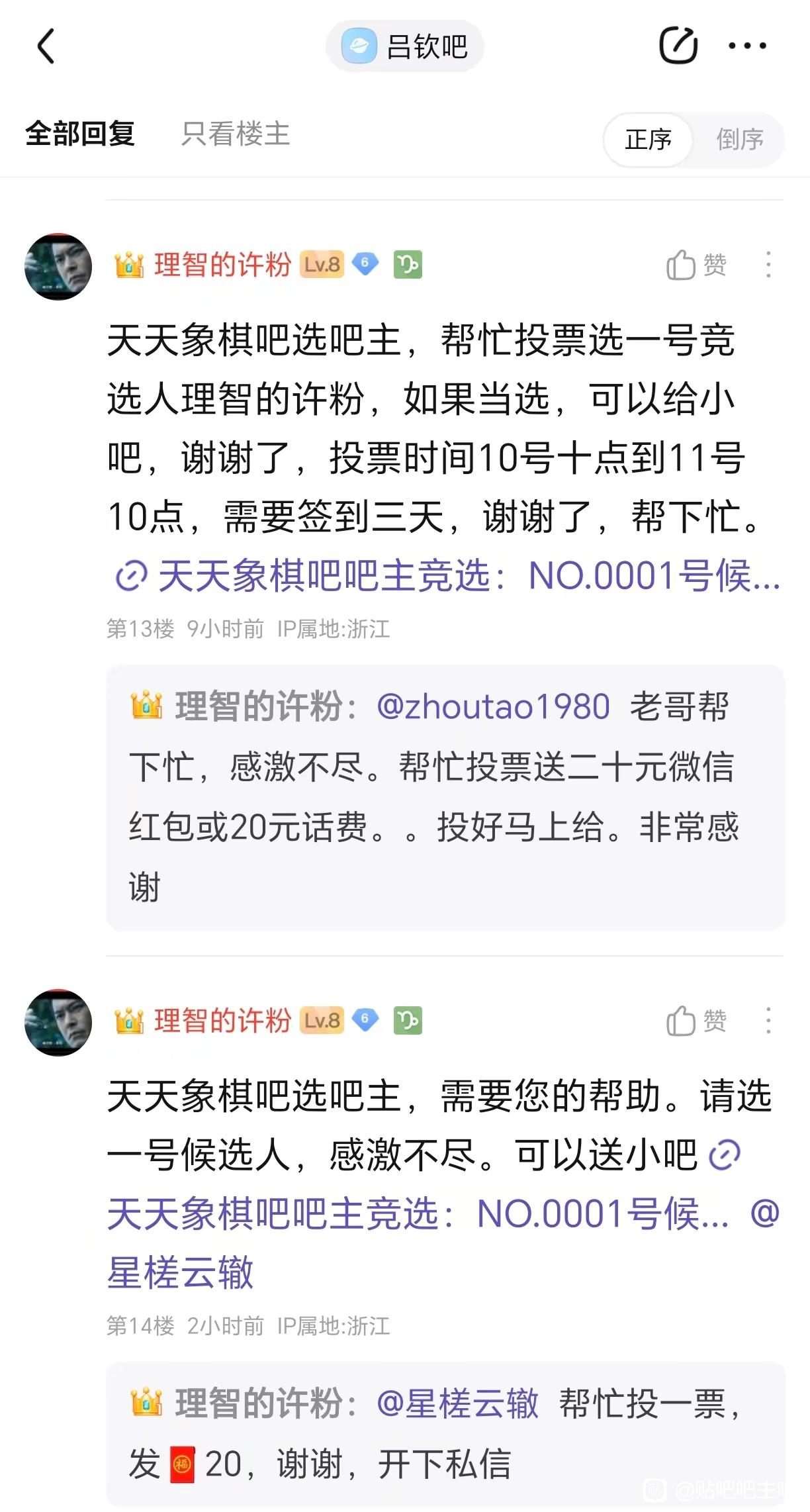The width and height of the screenshot is (810, 1512).
Task: Switch to the 只看楼主 tab
Action: point(236,134)
